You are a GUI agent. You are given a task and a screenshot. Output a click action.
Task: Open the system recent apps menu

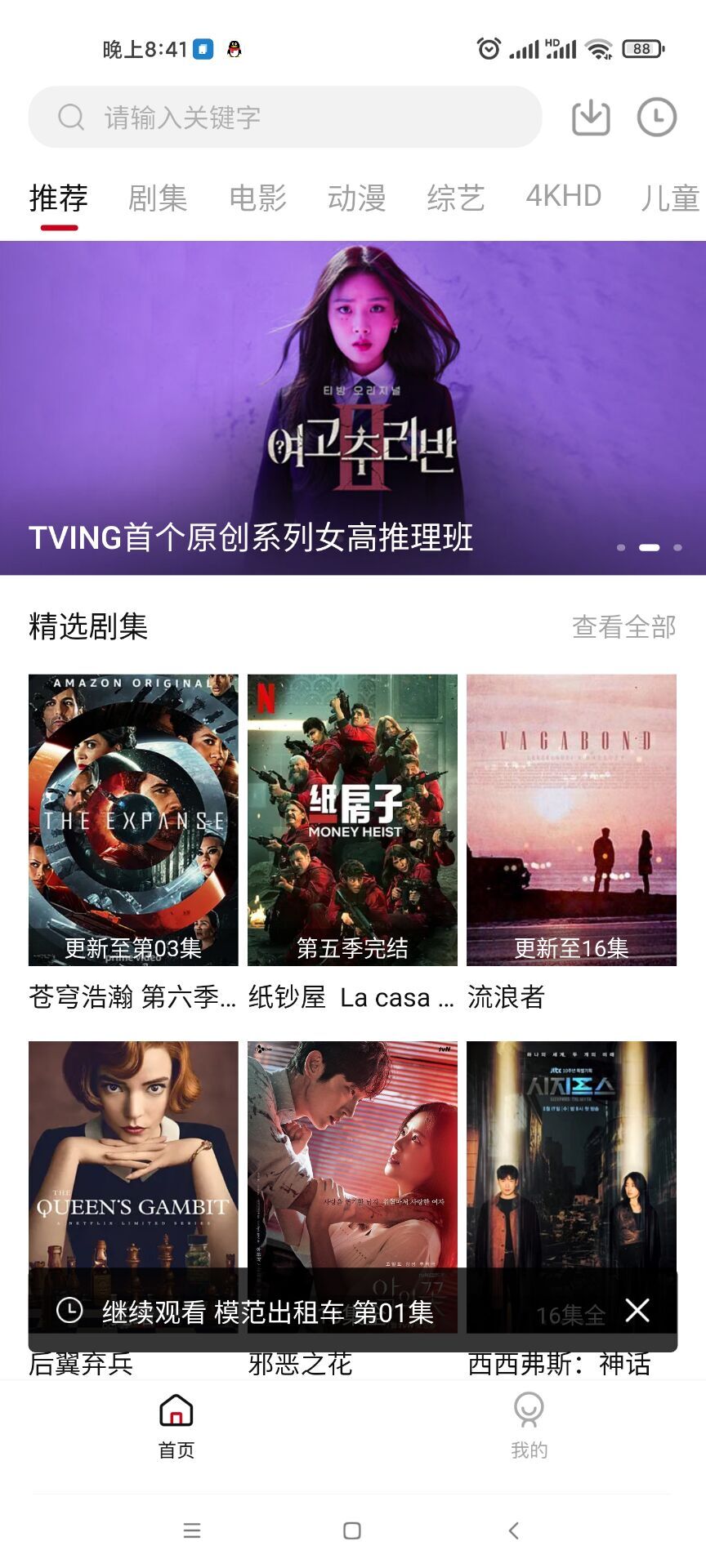pyautogui.click(x=192, y=1530)
